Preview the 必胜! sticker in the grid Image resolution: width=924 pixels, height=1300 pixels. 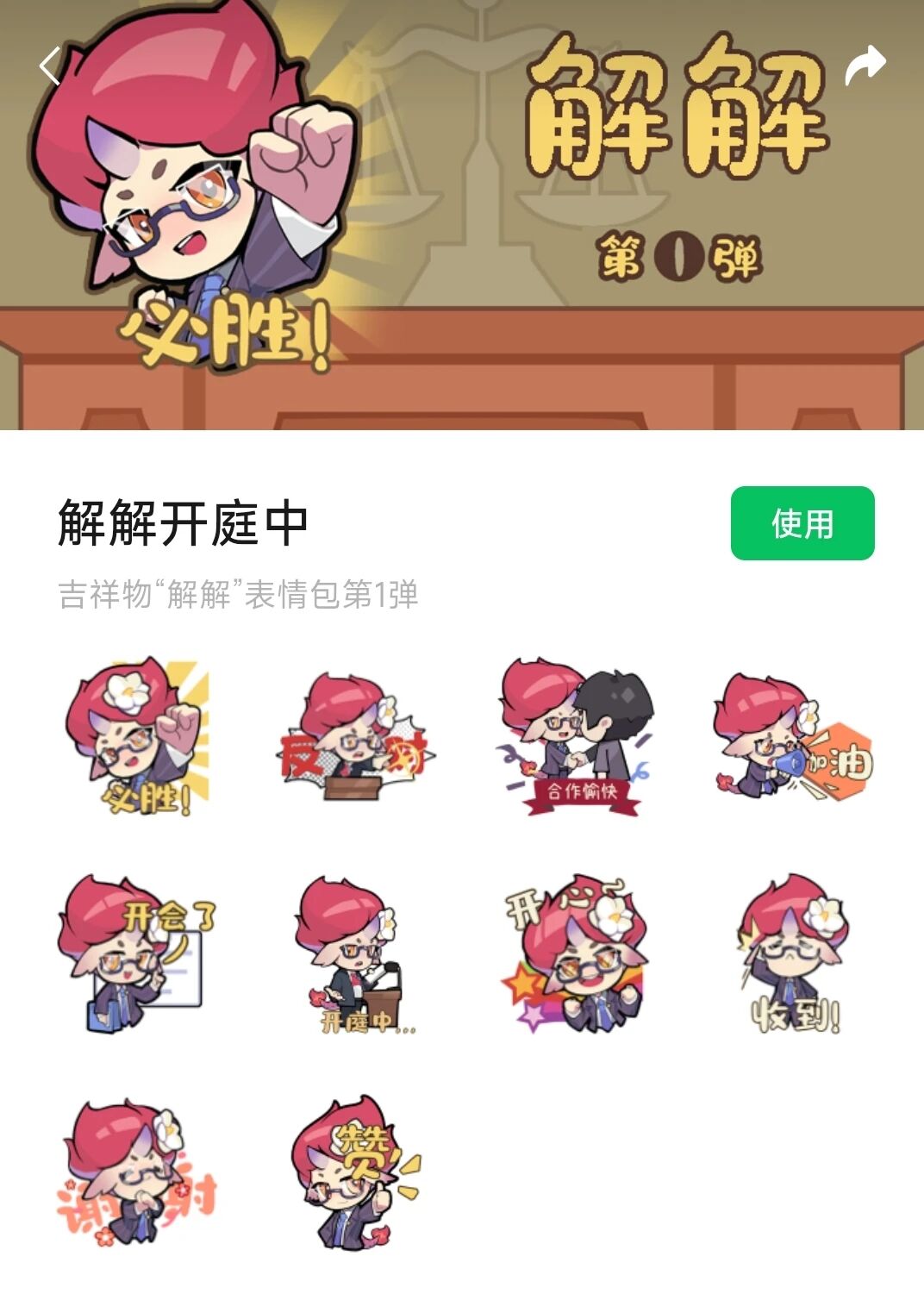(x=138, y=738)
